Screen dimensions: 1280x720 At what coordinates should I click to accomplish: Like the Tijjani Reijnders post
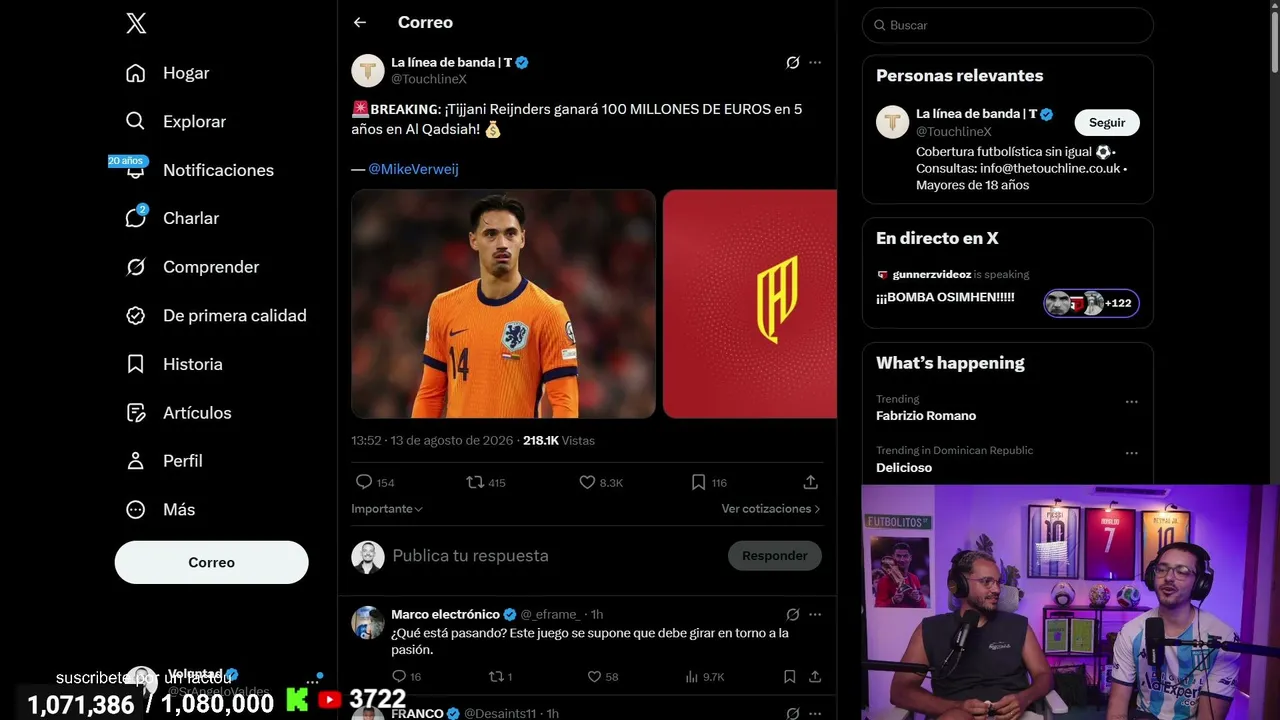(x=601, y=482)
